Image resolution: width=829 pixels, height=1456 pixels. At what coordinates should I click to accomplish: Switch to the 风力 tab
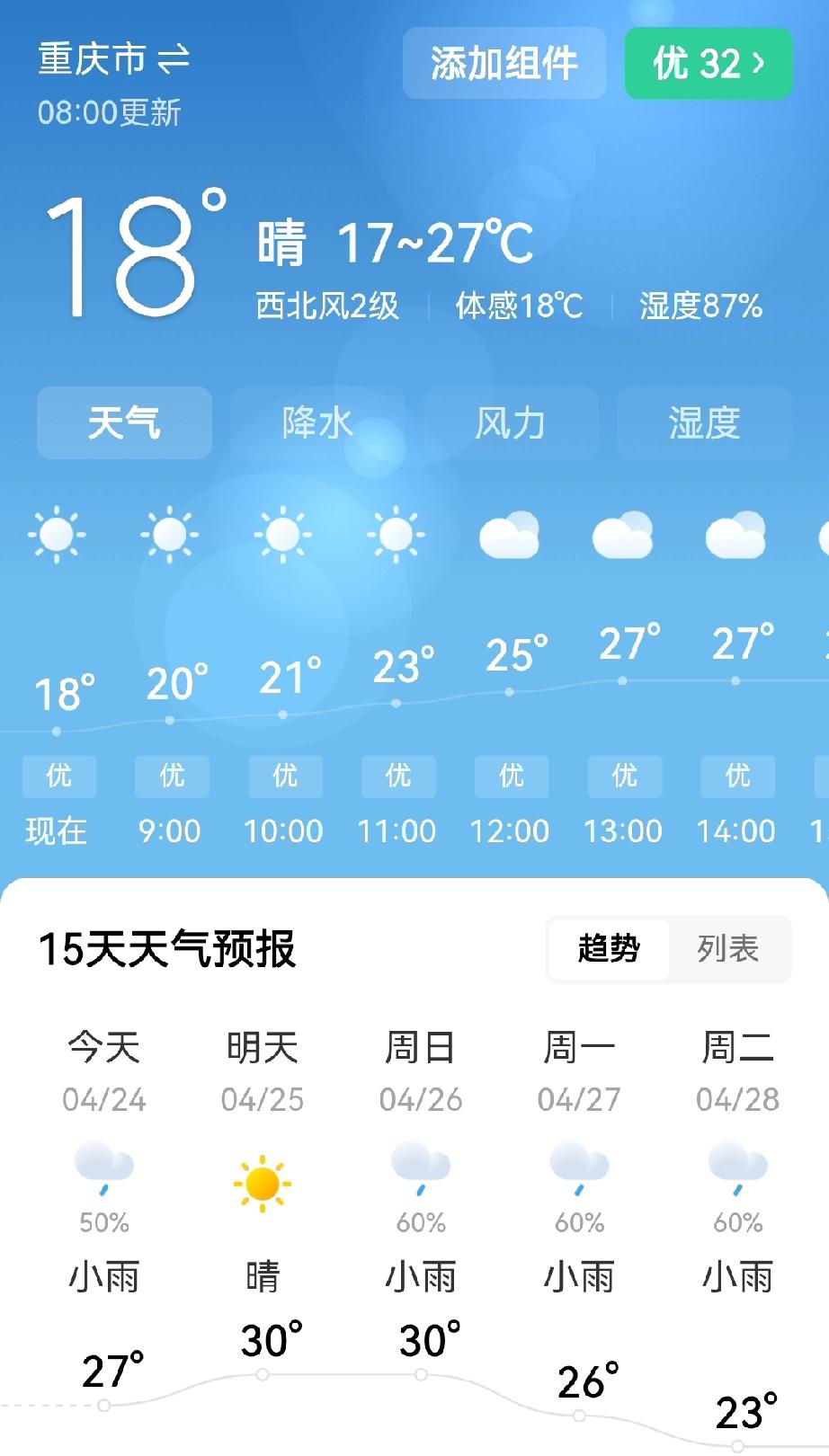511,422
